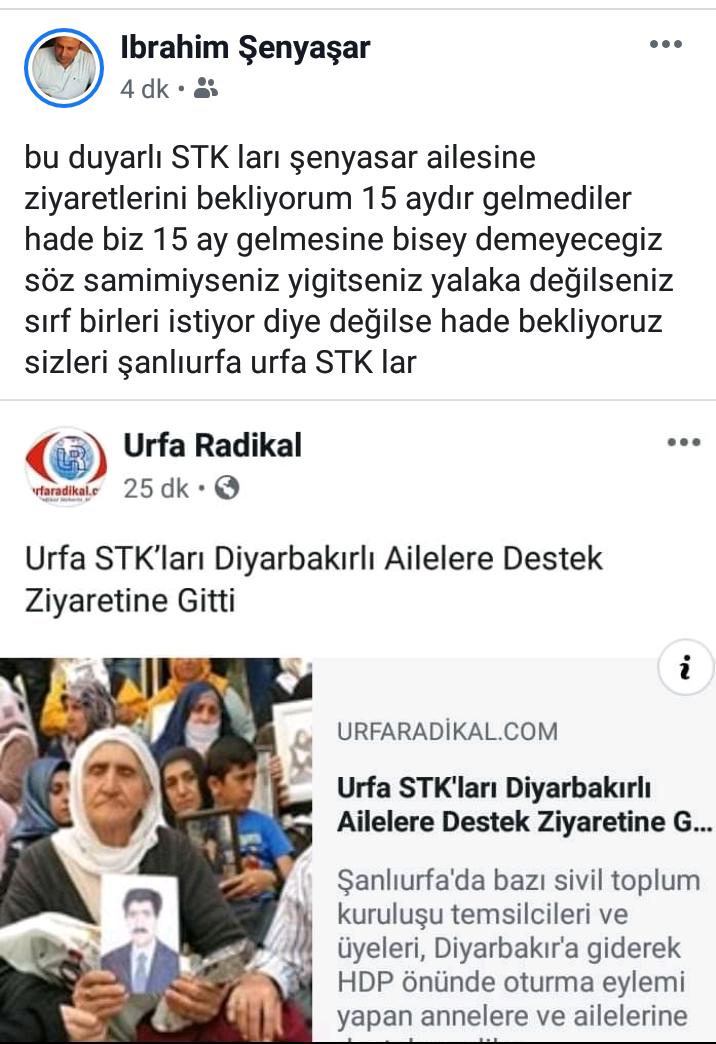
Task: Open Urfa Radikal page avatar
Action: pos(65,466)
